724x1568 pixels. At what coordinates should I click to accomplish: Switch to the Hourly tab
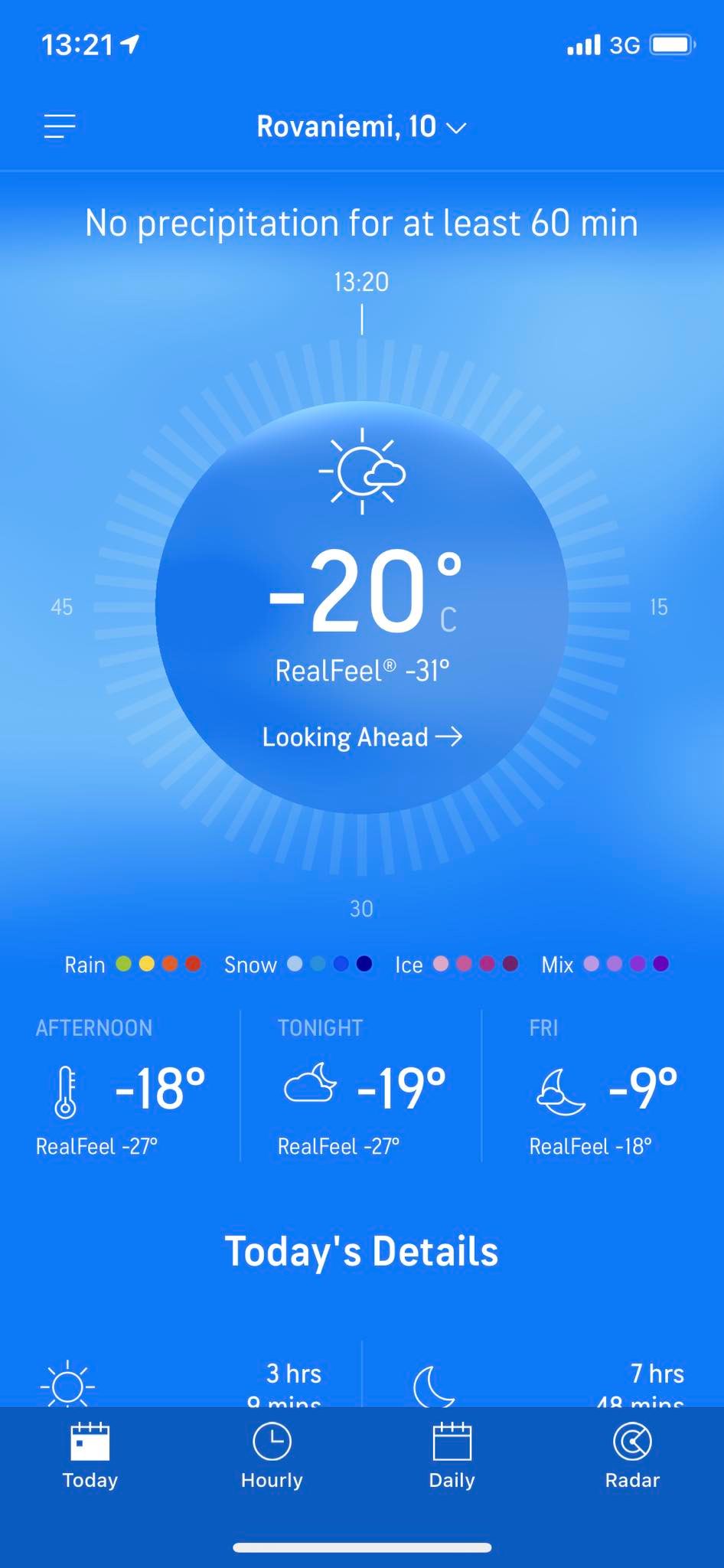[x=272, y=1456]
